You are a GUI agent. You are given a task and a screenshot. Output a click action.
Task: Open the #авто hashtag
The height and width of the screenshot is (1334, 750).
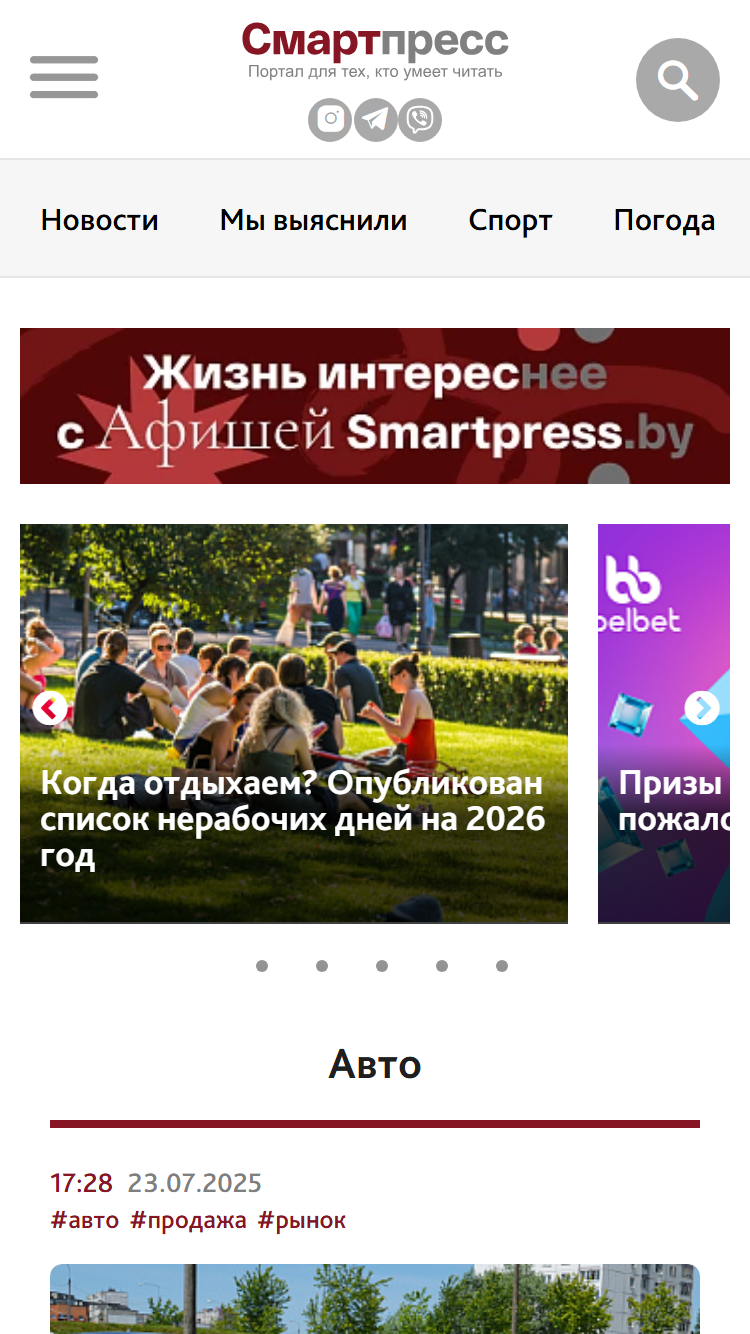[x=85, y=1220]
